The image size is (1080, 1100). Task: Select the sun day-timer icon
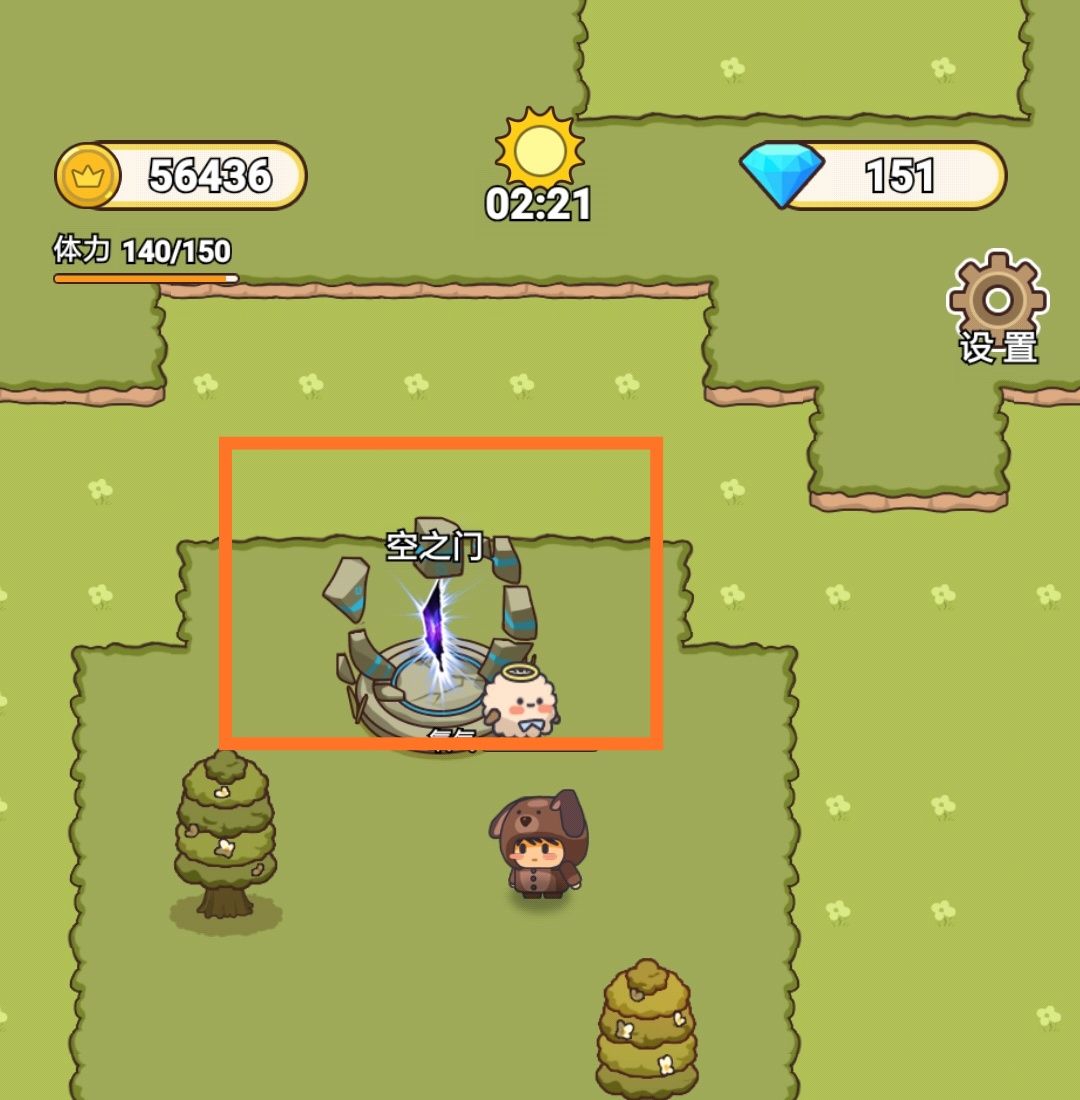coord(540,148)
